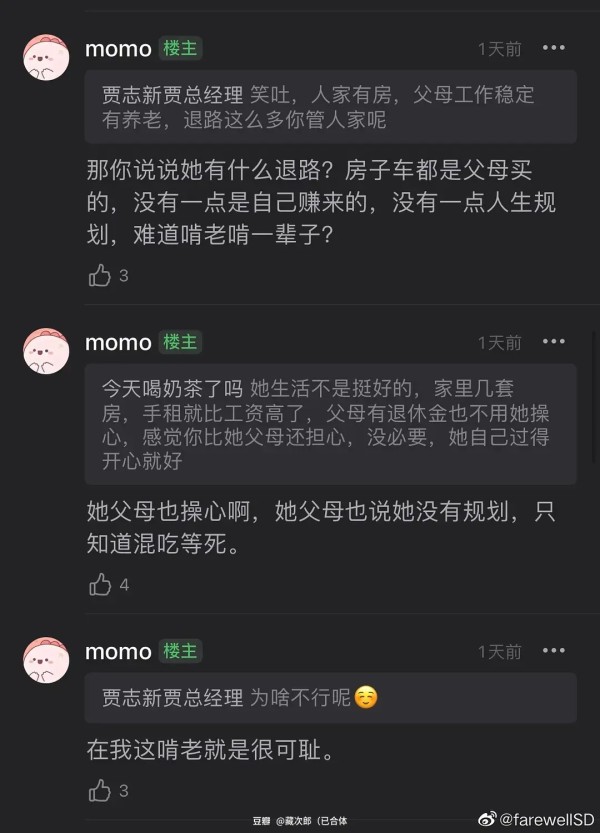Like the comment 在我这啃老就是很可耻
600x833 pixels.
click(100, 791)
